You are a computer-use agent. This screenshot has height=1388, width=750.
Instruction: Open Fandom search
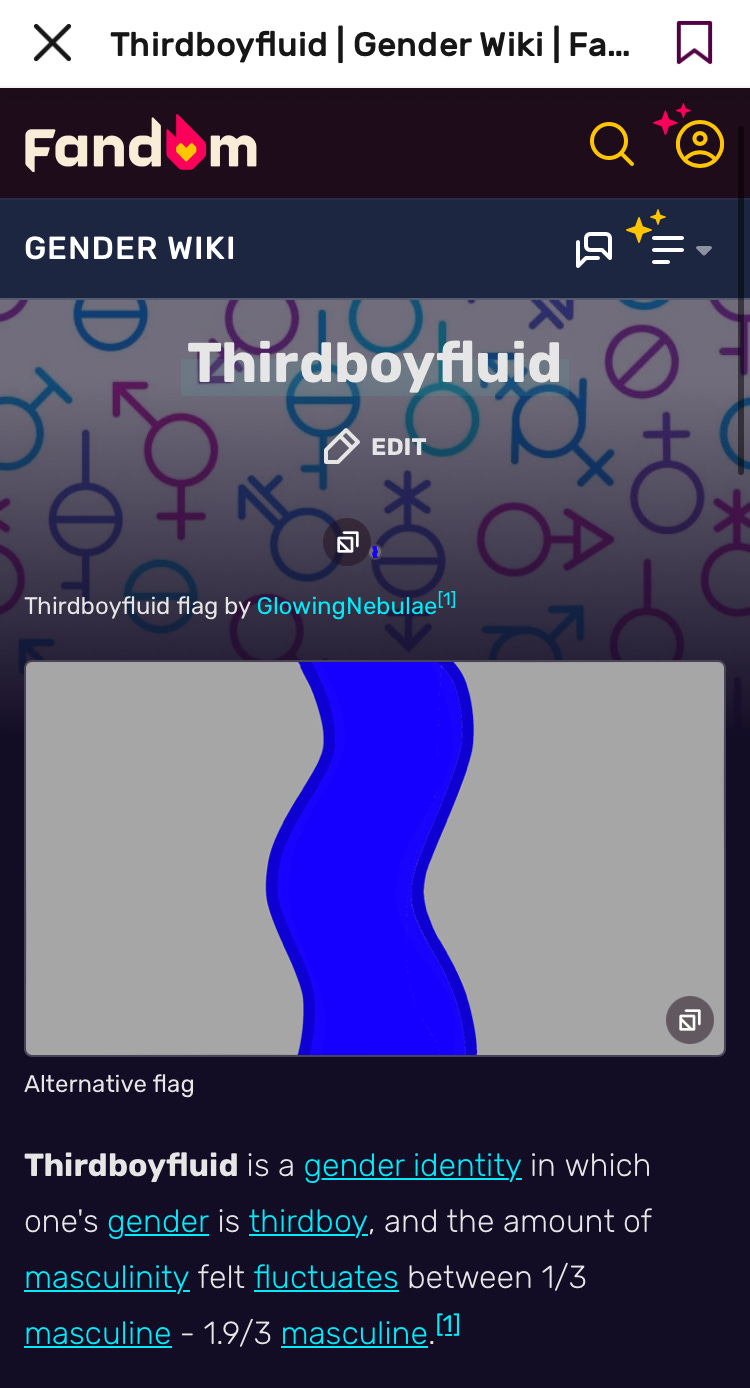tap(611, 144)
